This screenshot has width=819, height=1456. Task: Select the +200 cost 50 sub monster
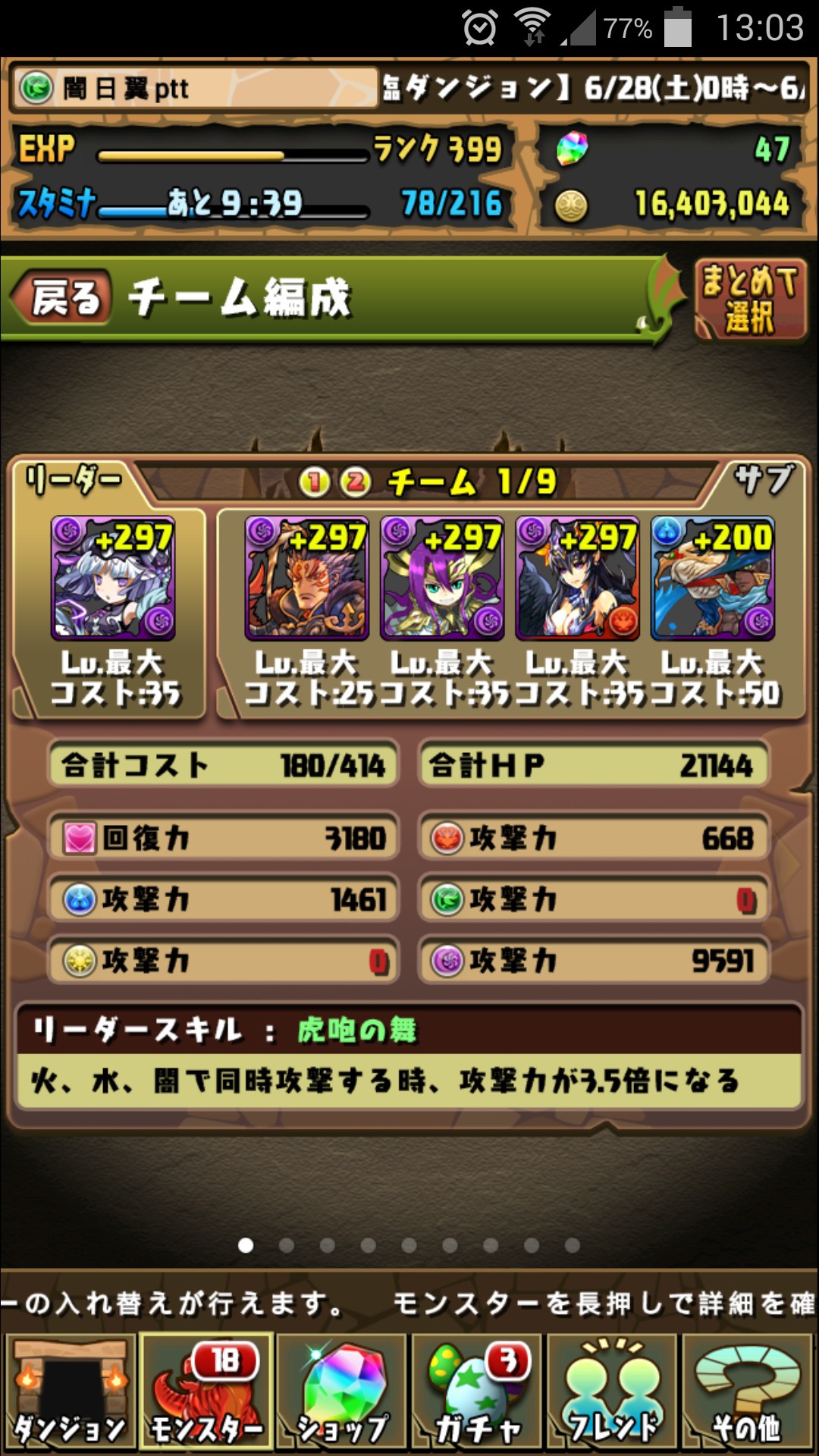click(712, 579)
